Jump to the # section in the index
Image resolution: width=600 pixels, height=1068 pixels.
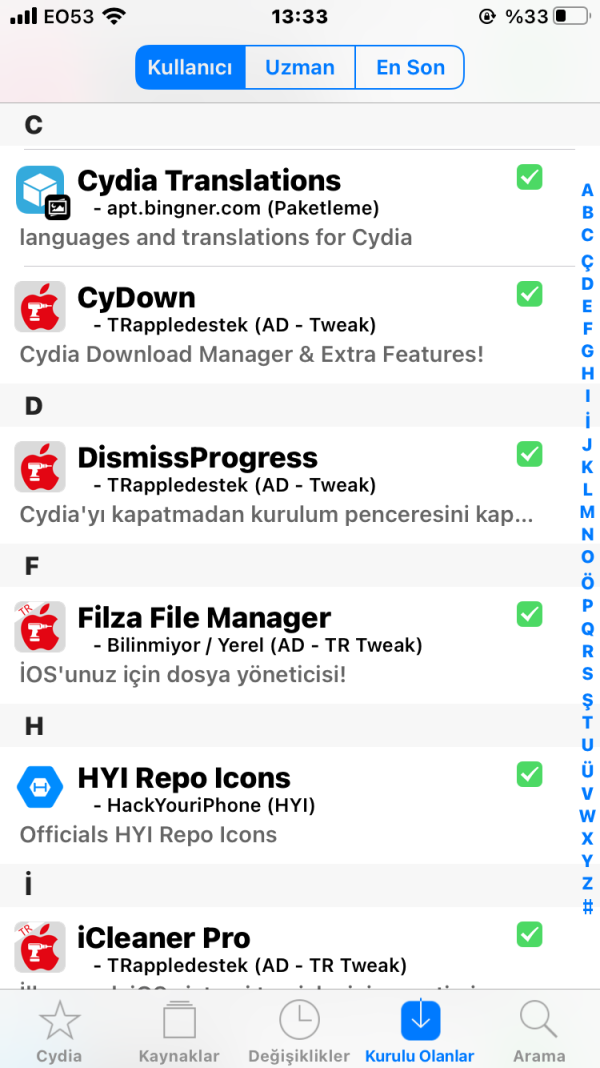pyautogui.click(x=587, y=907)
